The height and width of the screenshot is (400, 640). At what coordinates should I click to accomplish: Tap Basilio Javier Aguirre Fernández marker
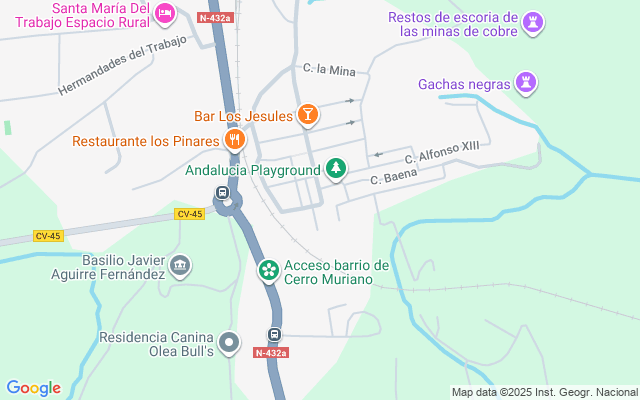tap(181, 265)
